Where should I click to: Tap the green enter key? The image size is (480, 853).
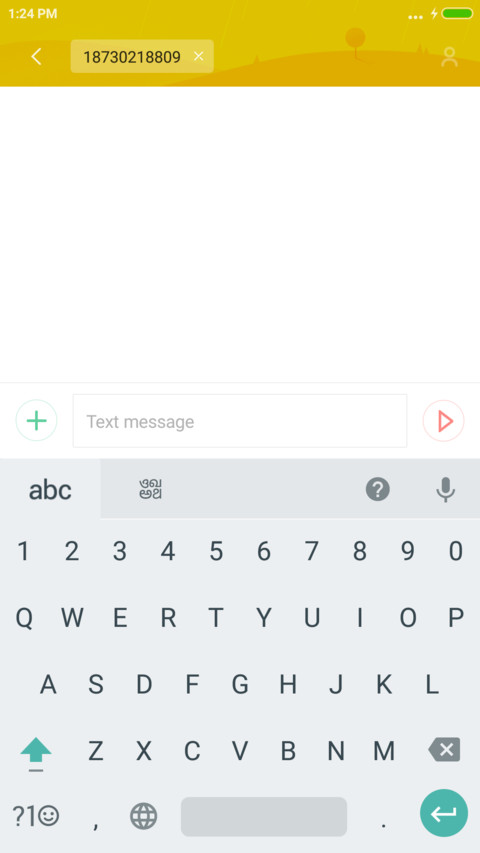click(444, 813)
